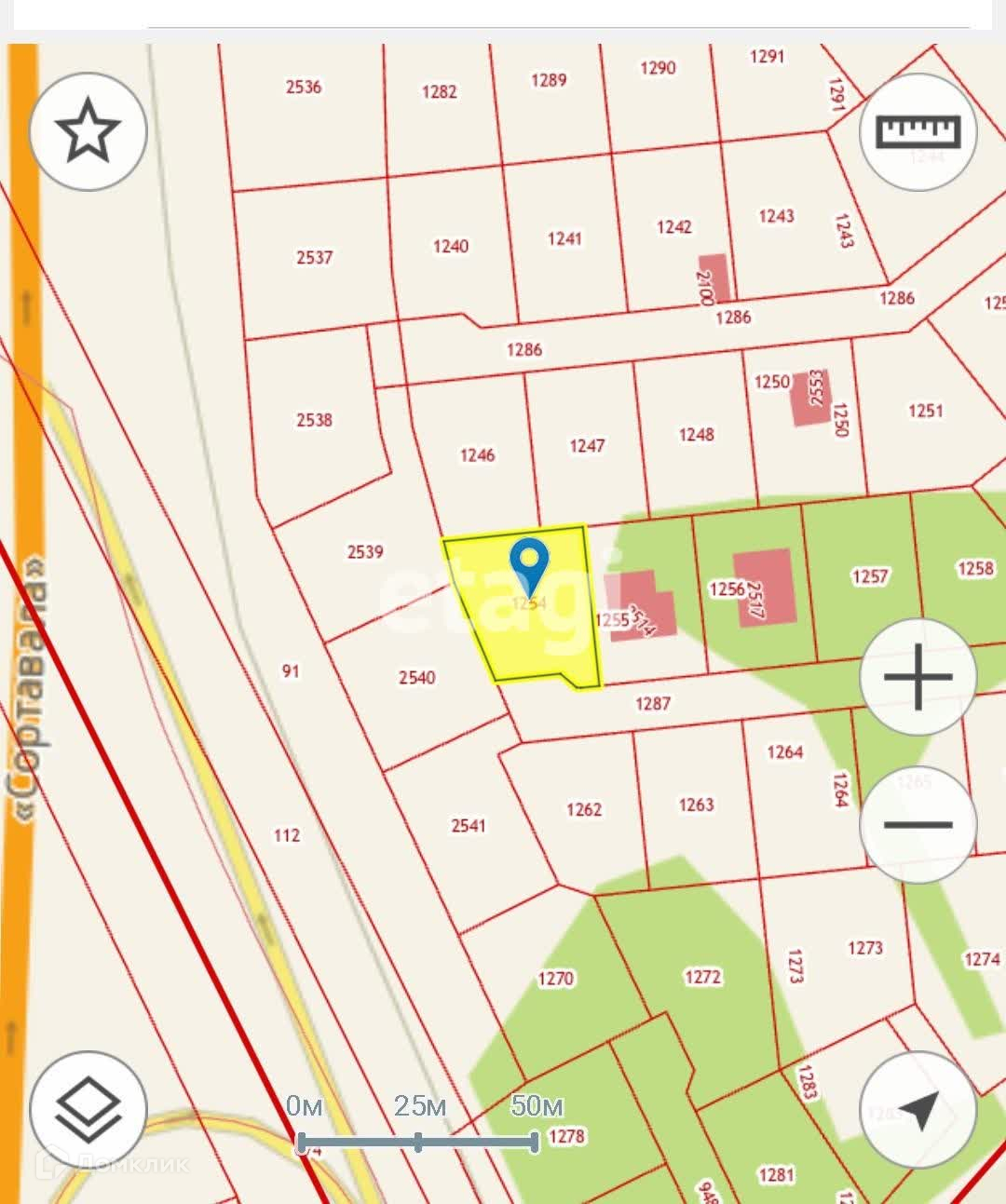Image resolution: width=1006 pixels, height=1204 pixels.
Task: Zoom in with the plus button
Action: click(x=918, y=676)
